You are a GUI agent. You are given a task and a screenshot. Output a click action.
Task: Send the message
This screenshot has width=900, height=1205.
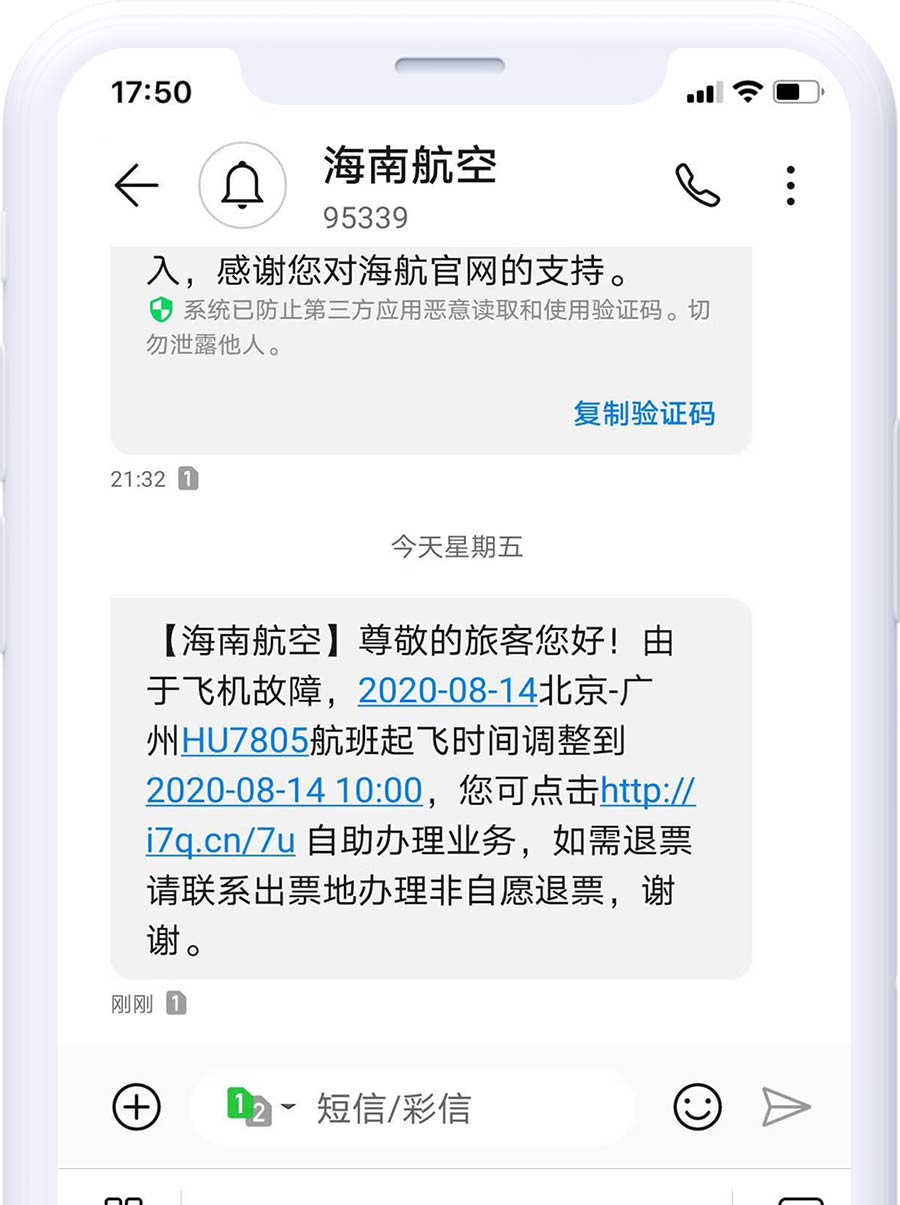click(x=785, y=1107)
